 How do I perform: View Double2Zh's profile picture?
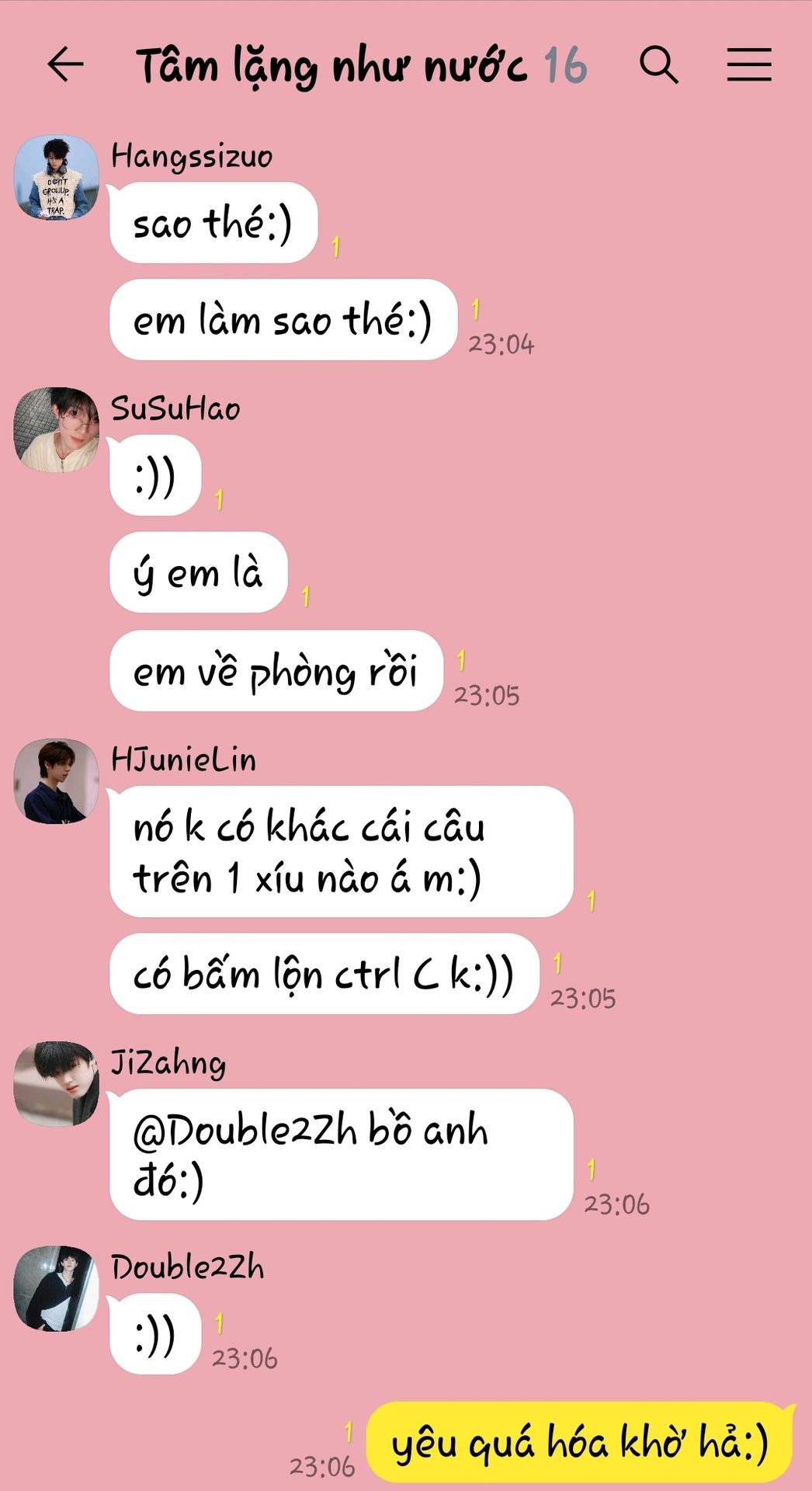57,1289
